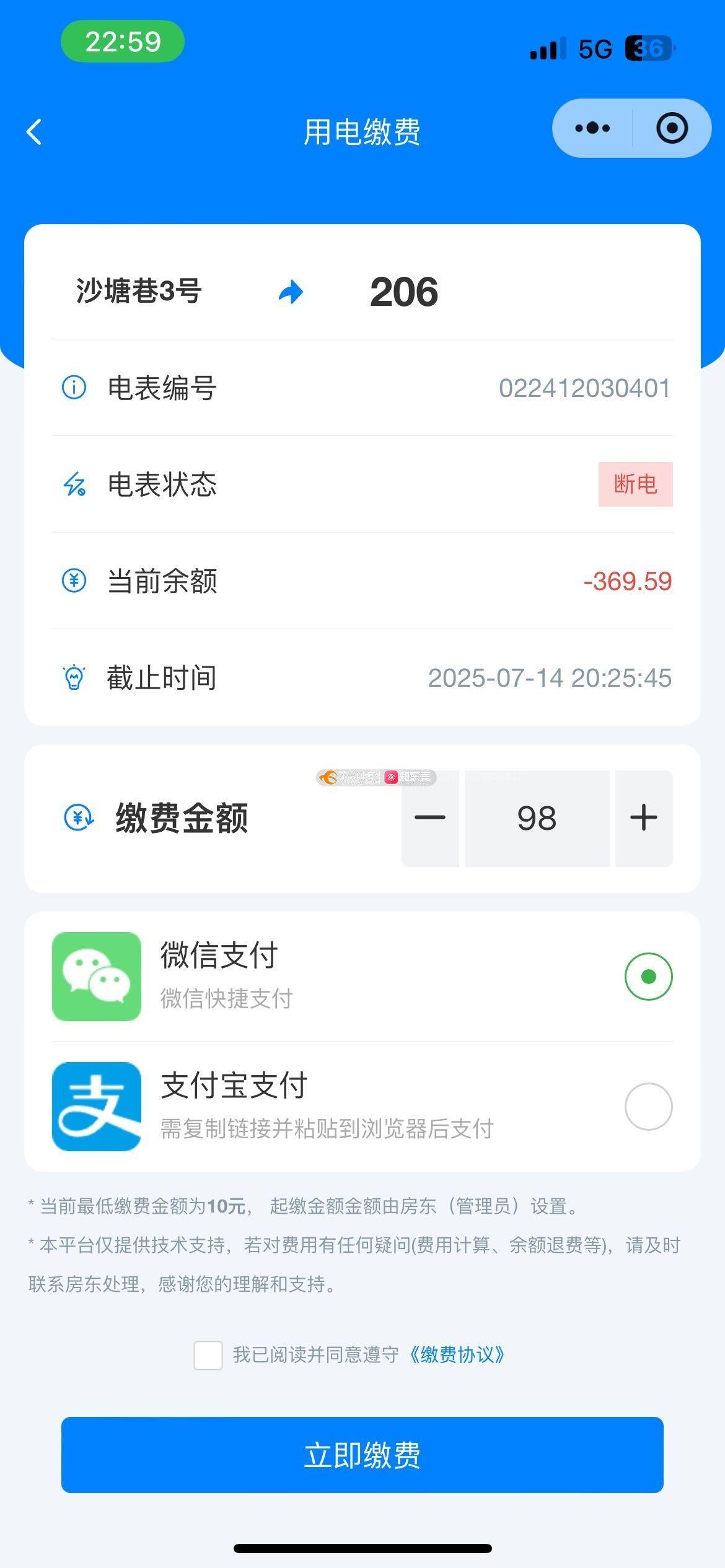Edit the payment amount field showing 98
This screenshot has height=1568, width=725.
(537, 818)
